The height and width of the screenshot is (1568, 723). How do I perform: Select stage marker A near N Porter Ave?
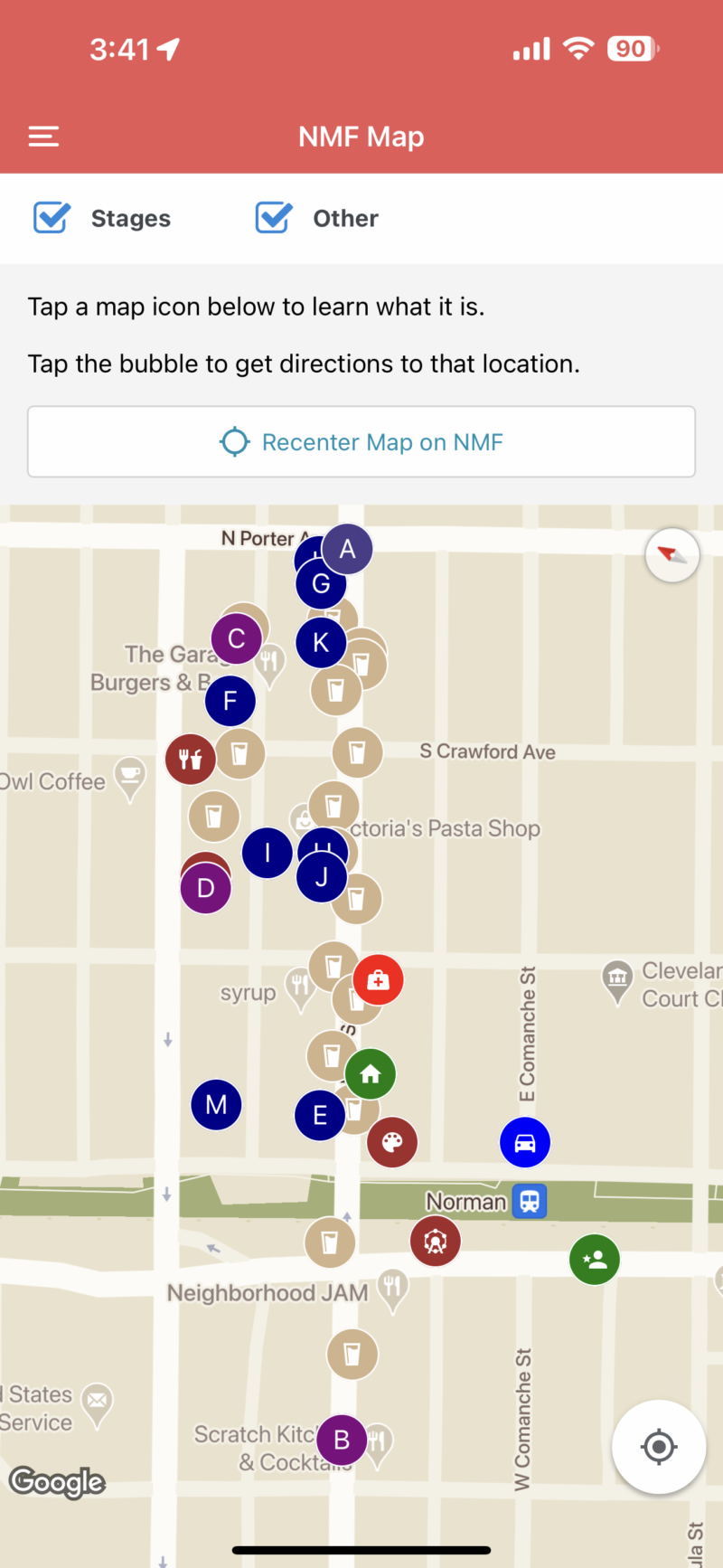(x=347, y=548)
